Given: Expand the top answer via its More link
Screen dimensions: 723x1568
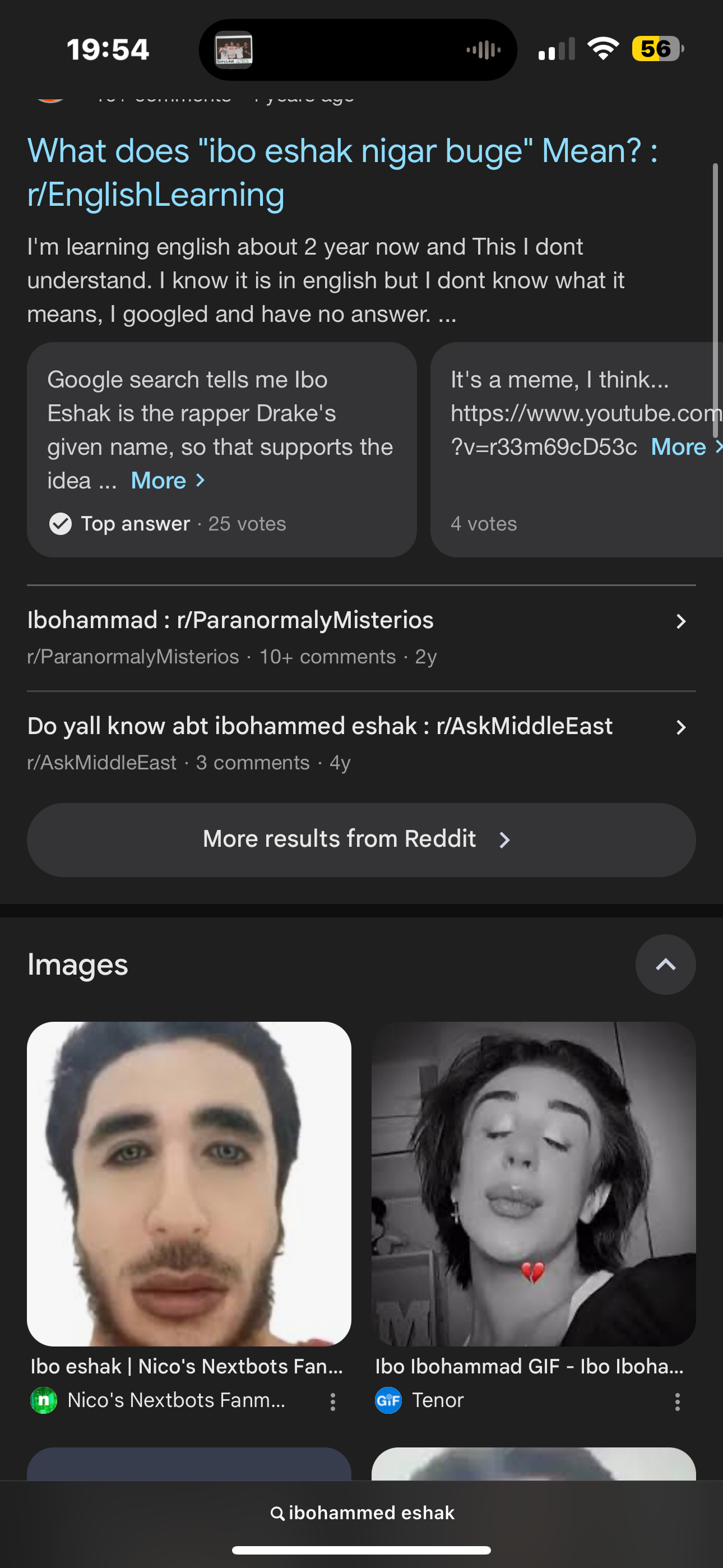Looking at the screenshot, I should pyautogui.click(x=168, y=481).
